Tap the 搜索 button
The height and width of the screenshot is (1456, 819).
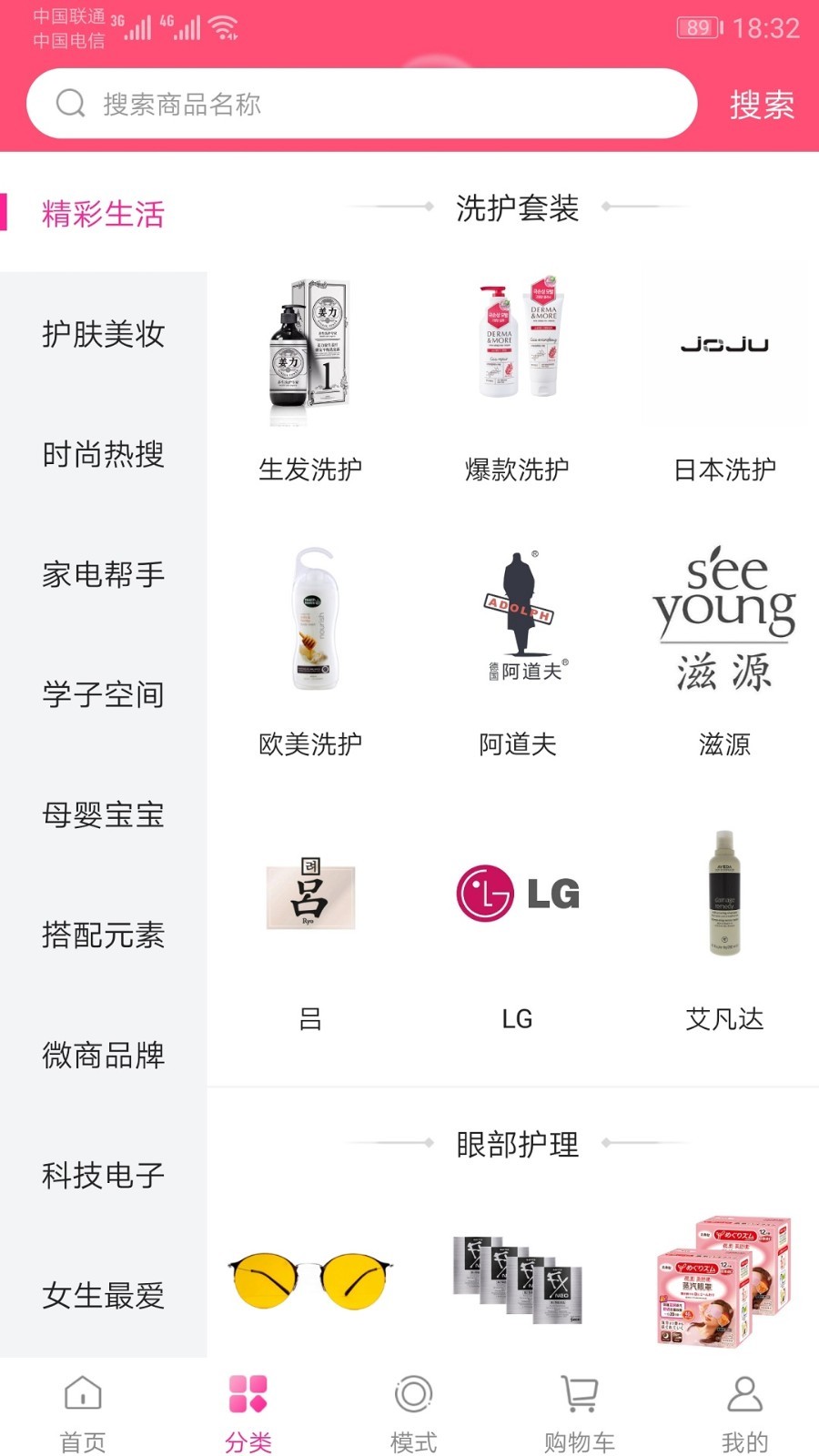point(762,105)
